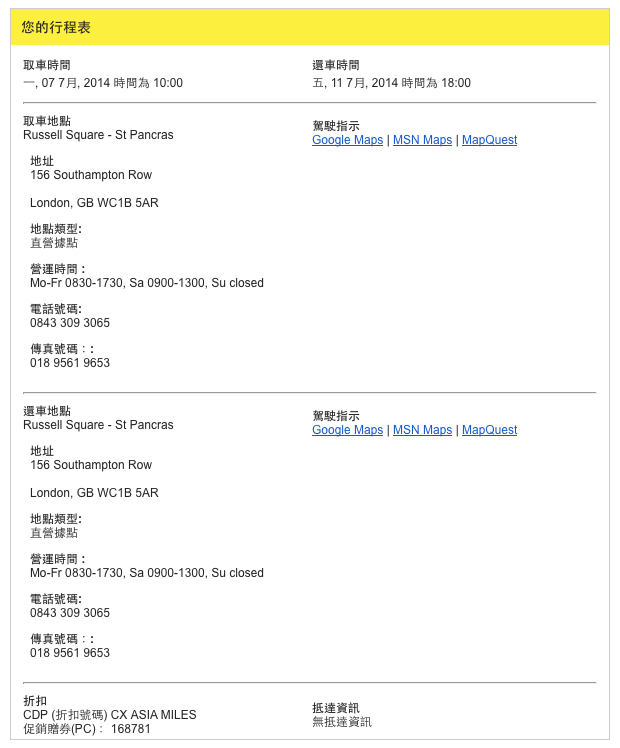Open MapQuest link for return location
The image size is (620, 748).
point(489,430)
